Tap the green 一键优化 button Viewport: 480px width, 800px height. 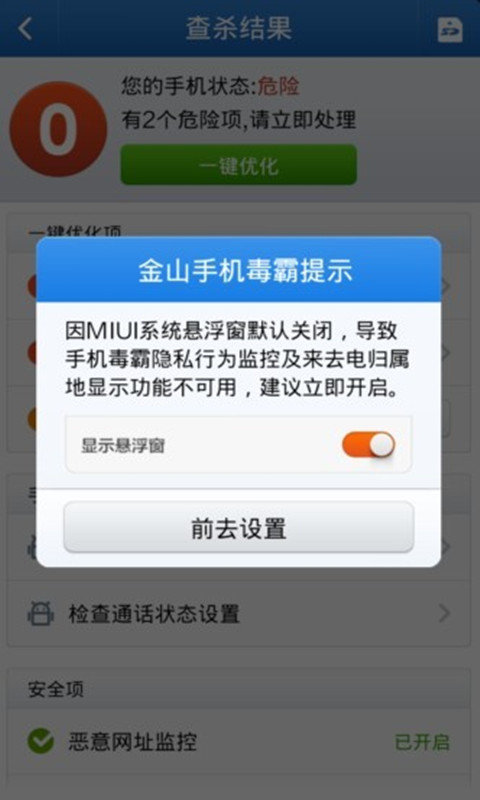[x=239, y=165]
